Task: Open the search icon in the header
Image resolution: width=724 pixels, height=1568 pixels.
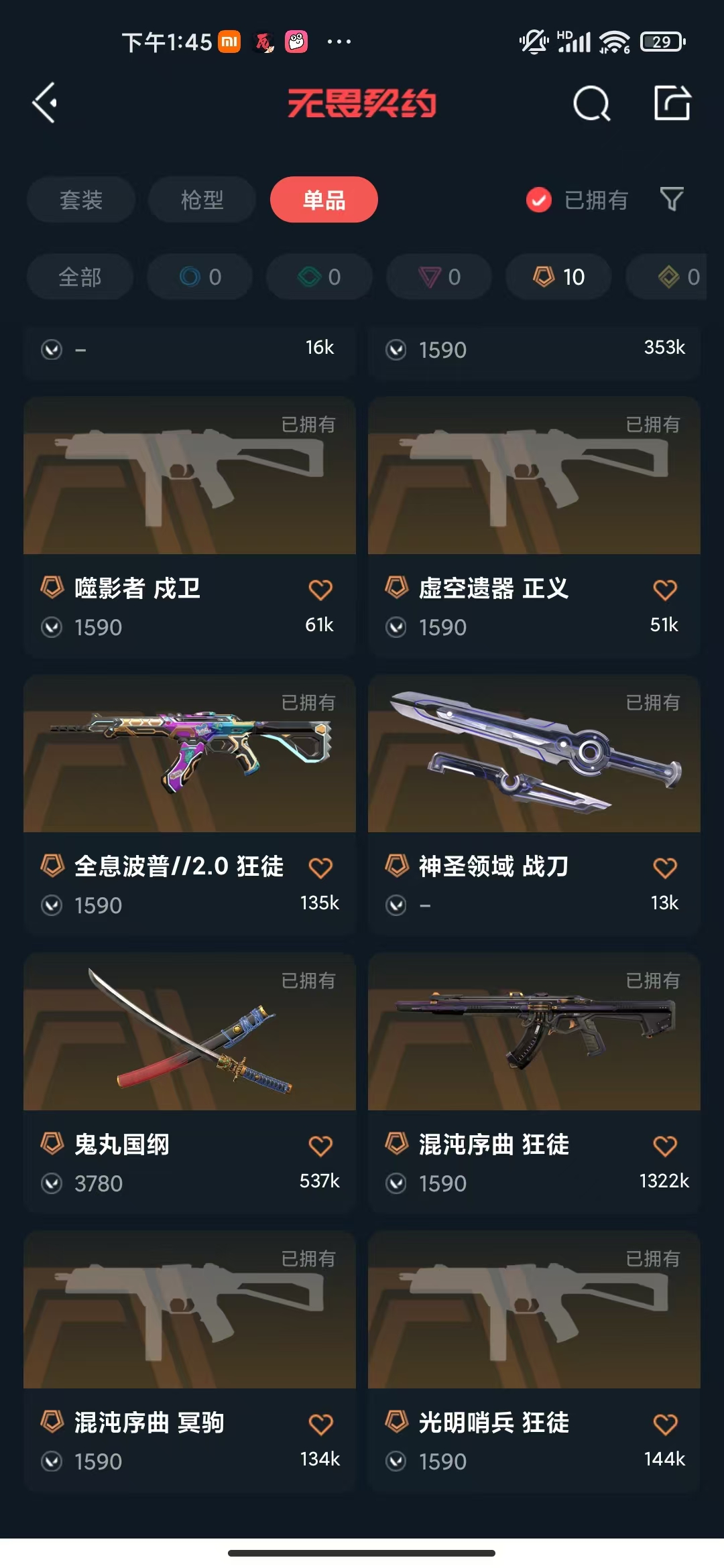Action: click(x=591, y=103)
